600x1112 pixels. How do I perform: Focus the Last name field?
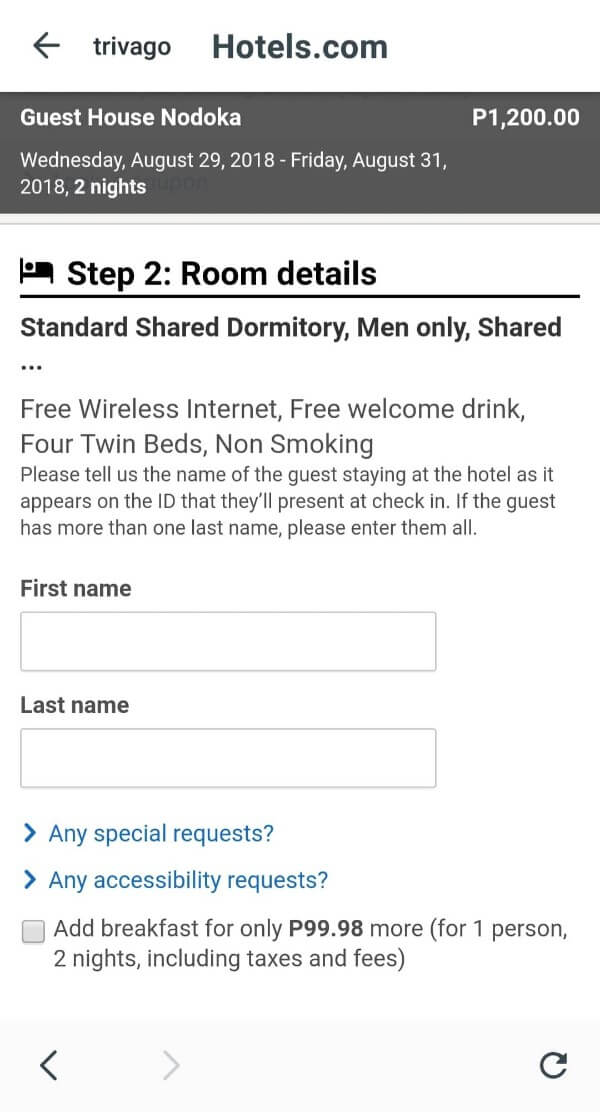[x=228, y=758]
